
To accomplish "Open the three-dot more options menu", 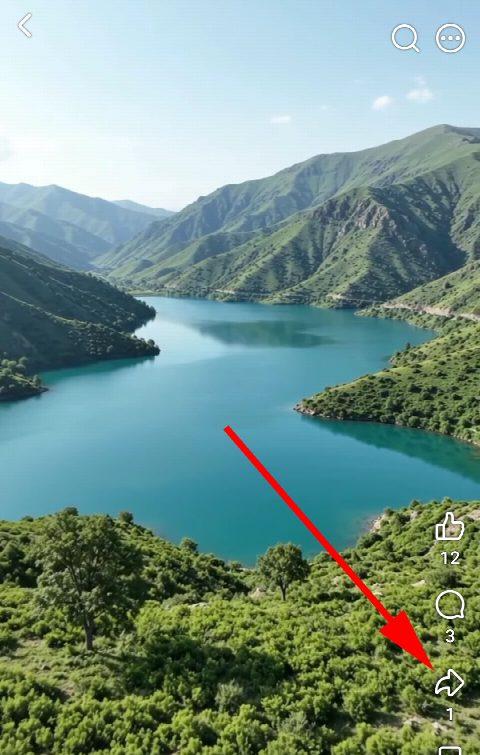I will pos(451,38).
